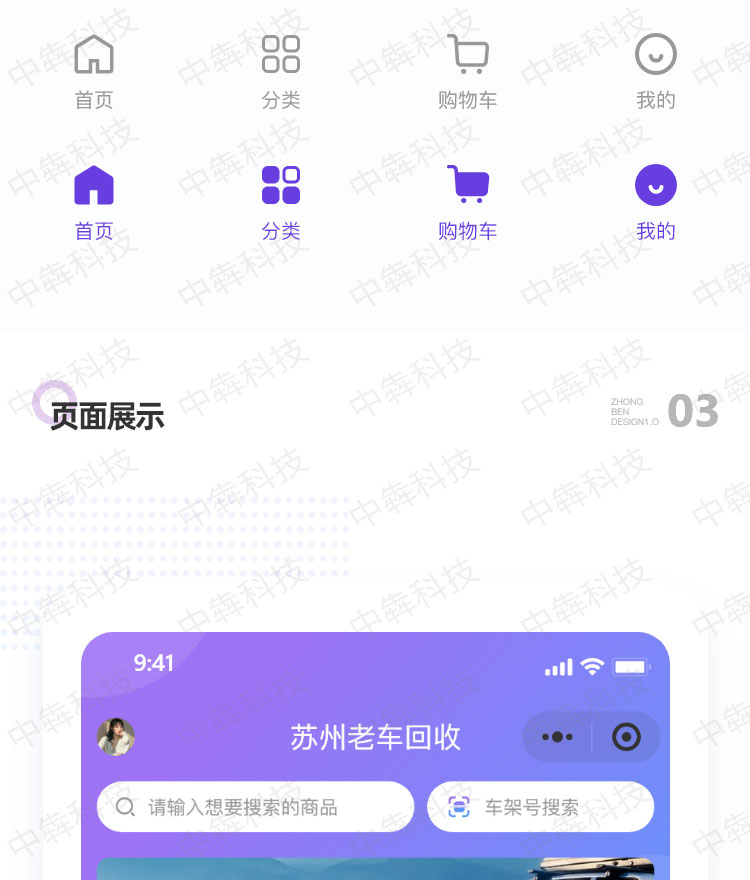The image size is (750, 880).
Task: Click the 车架号搜索 search button
Action: point(540,806)
